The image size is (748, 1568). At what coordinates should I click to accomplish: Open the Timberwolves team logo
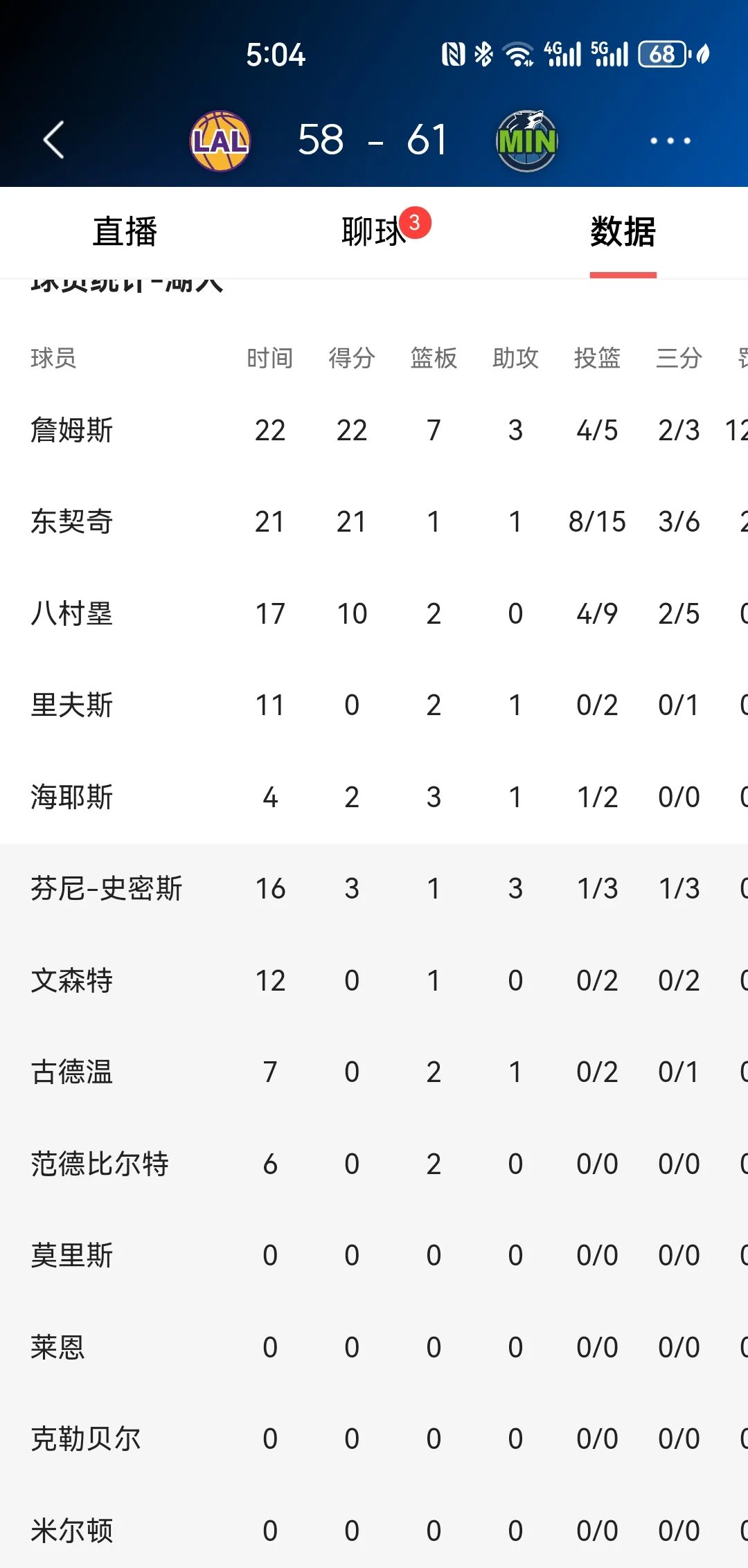tap(527, 141)
